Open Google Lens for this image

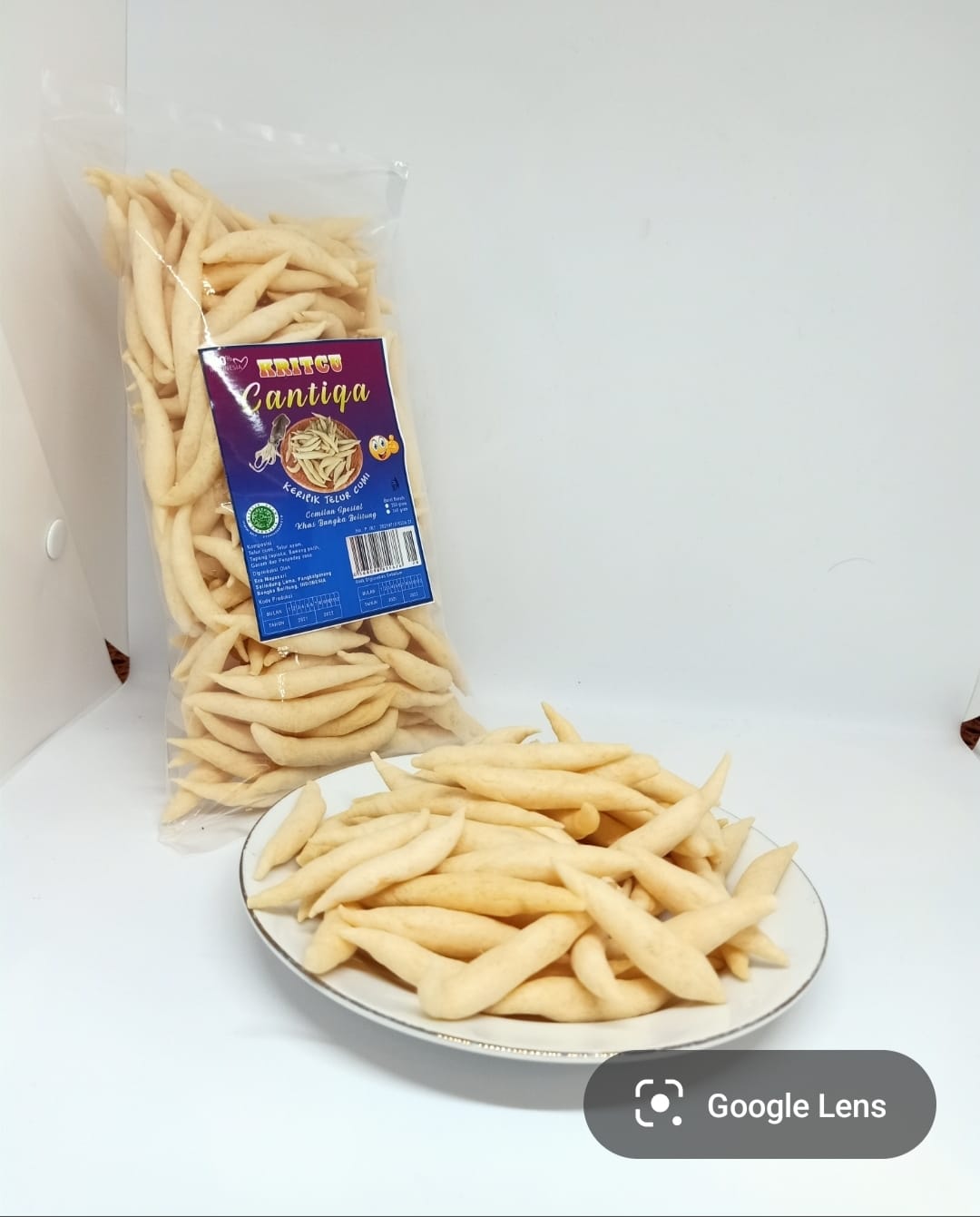tap(759, 1104)
